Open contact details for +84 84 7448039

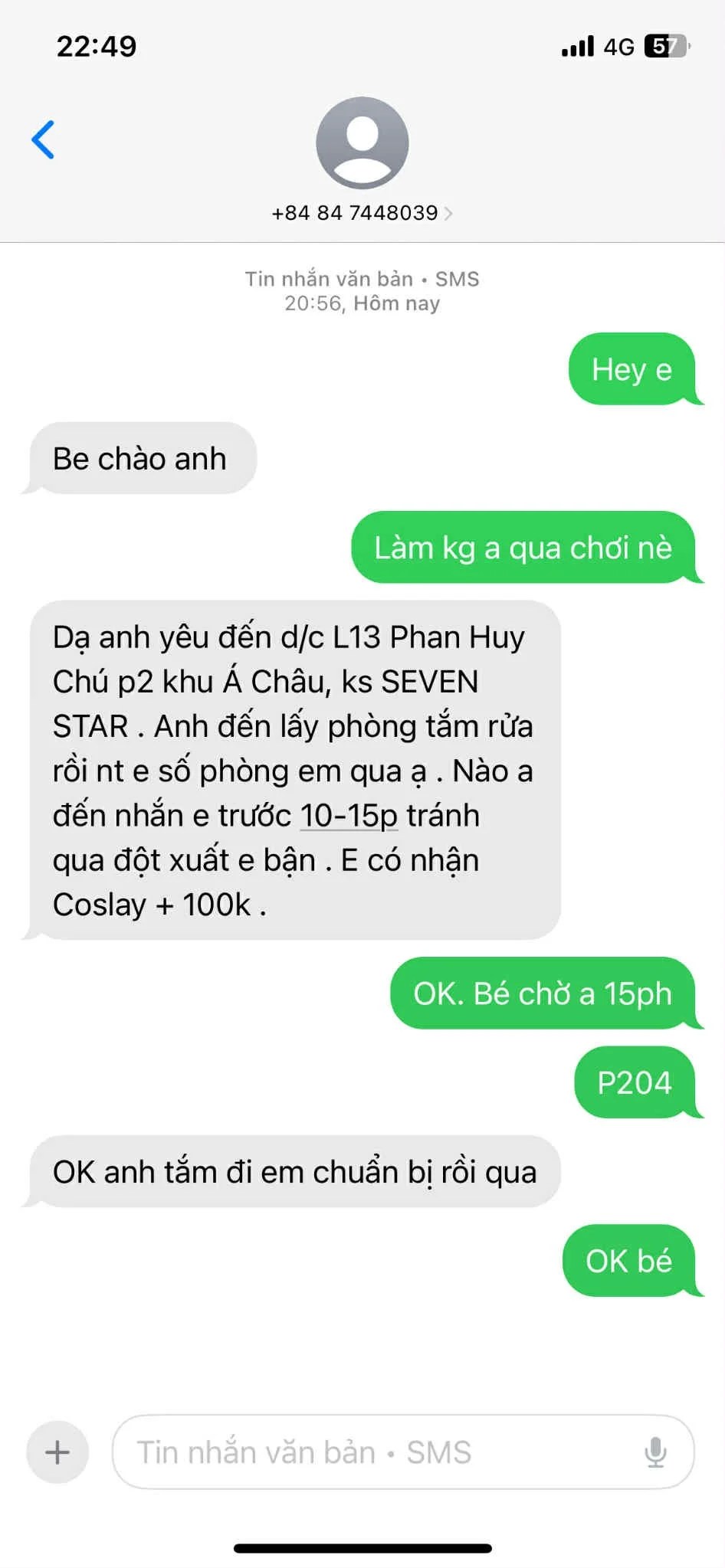point(362,212)
